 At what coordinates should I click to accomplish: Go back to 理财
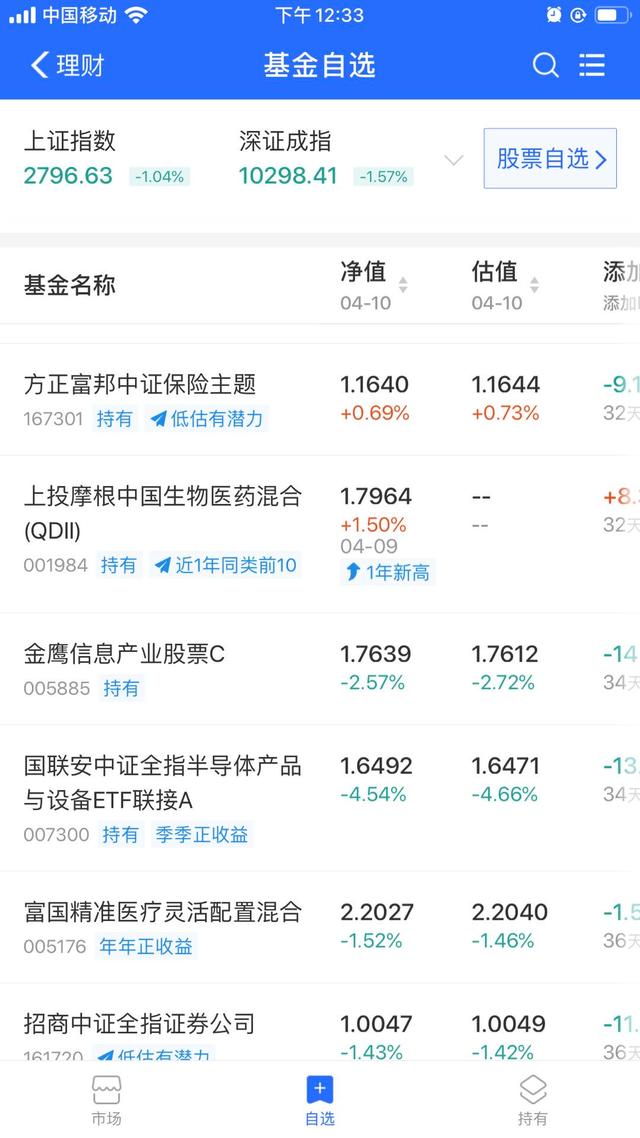point(67,65)
